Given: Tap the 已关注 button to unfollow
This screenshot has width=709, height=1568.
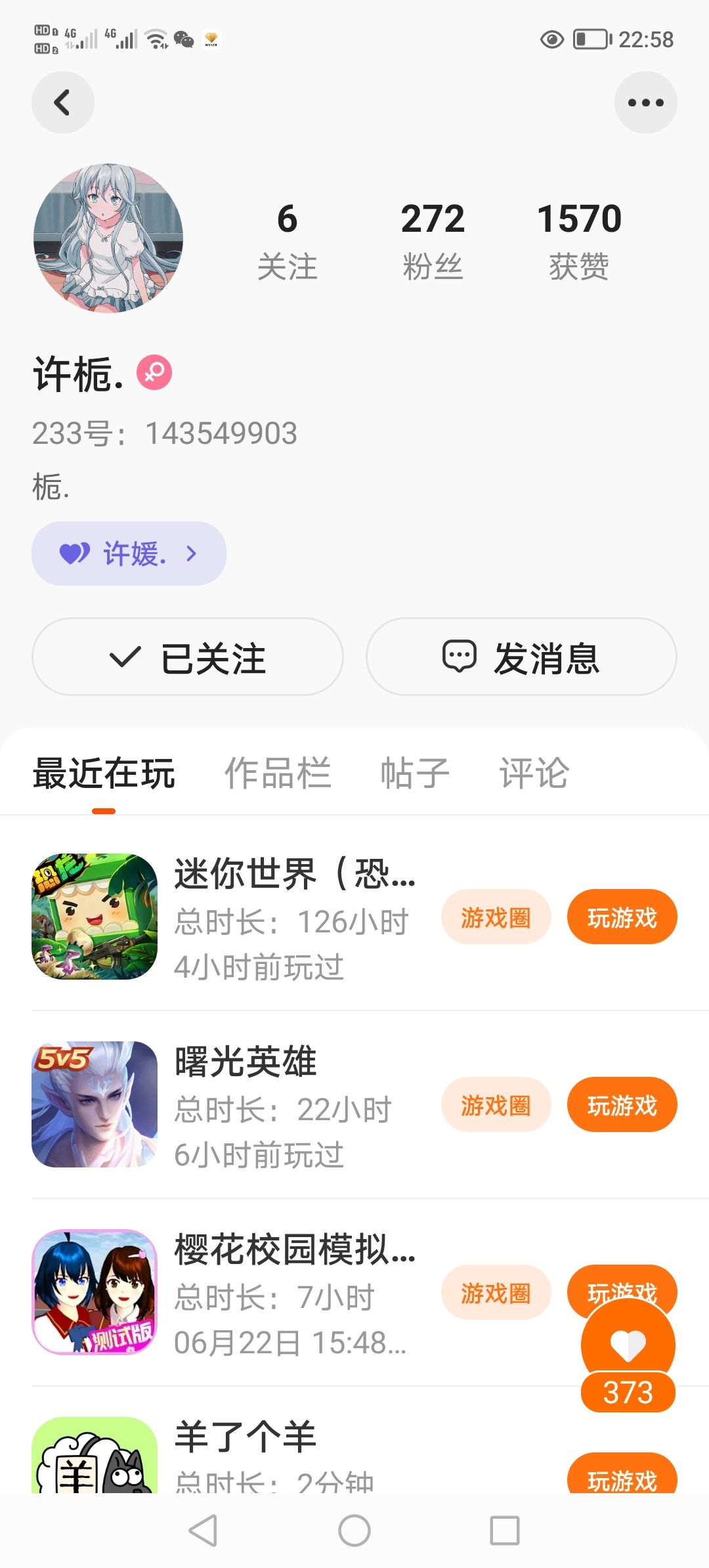Looking at the screenshot, I should tap(188, 657).
